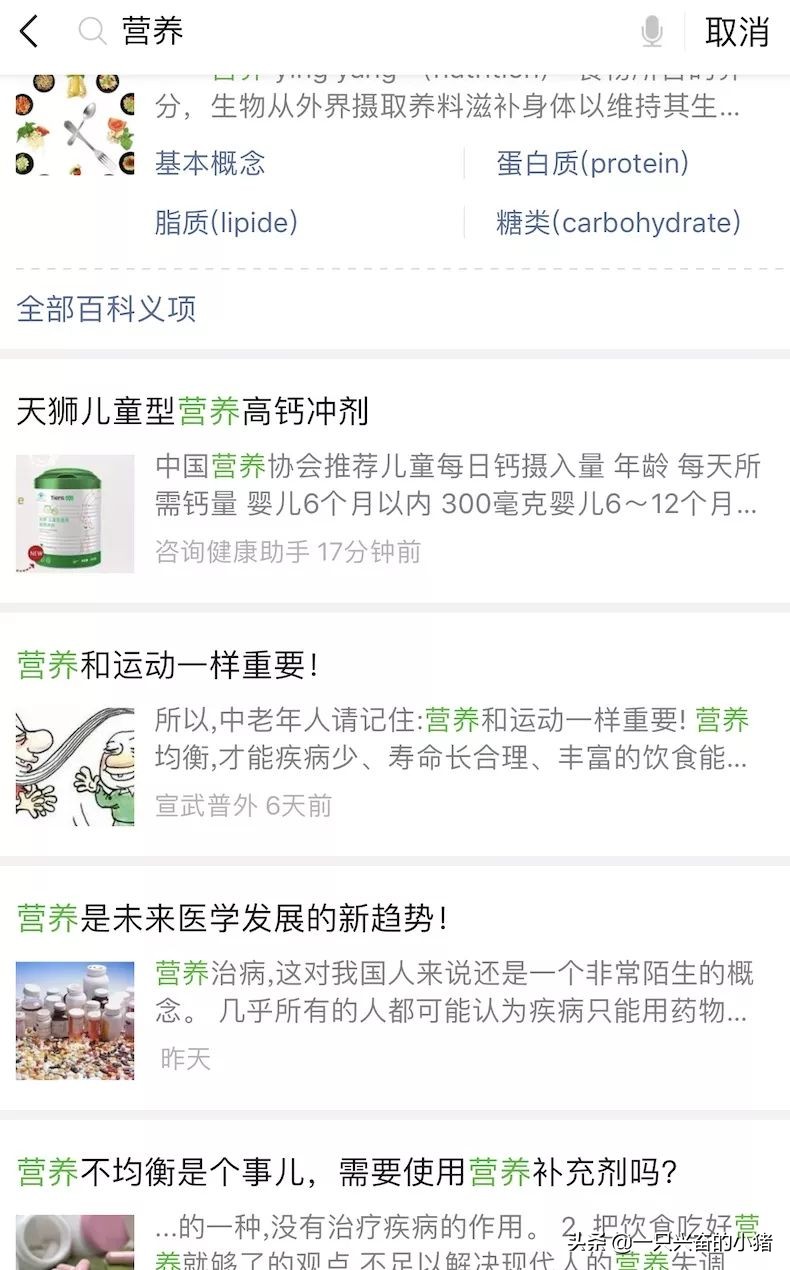Tap the magnifying glass search icon
This screenshot has height=1270, width=790.
(x=92, y=31)
